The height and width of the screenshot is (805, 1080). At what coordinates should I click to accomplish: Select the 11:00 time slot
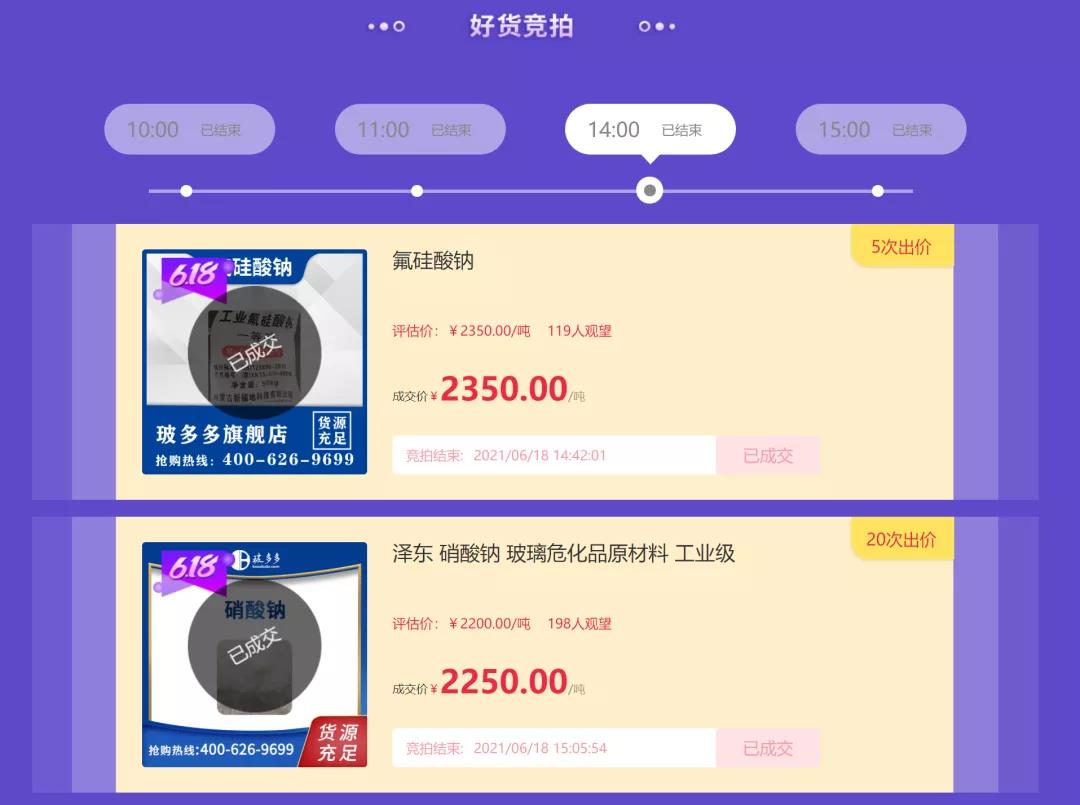pos(420,129)
